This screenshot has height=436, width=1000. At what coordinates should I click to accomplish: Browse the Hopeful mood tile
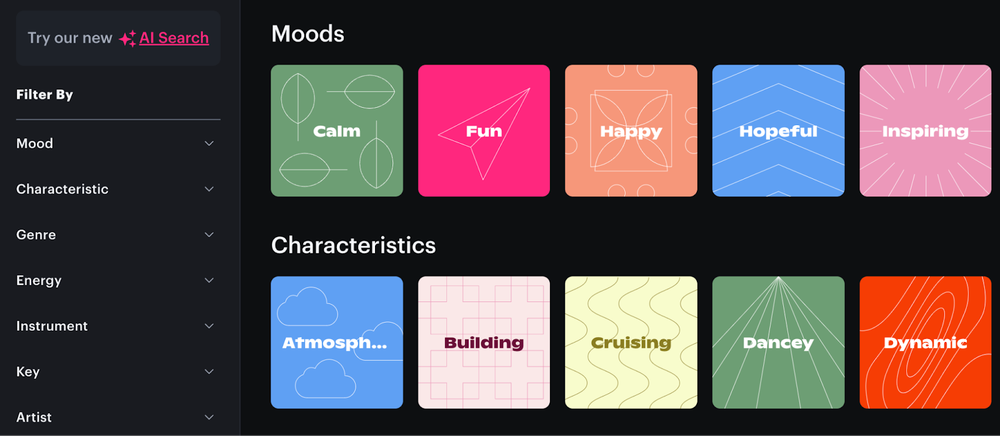point(778,131)
